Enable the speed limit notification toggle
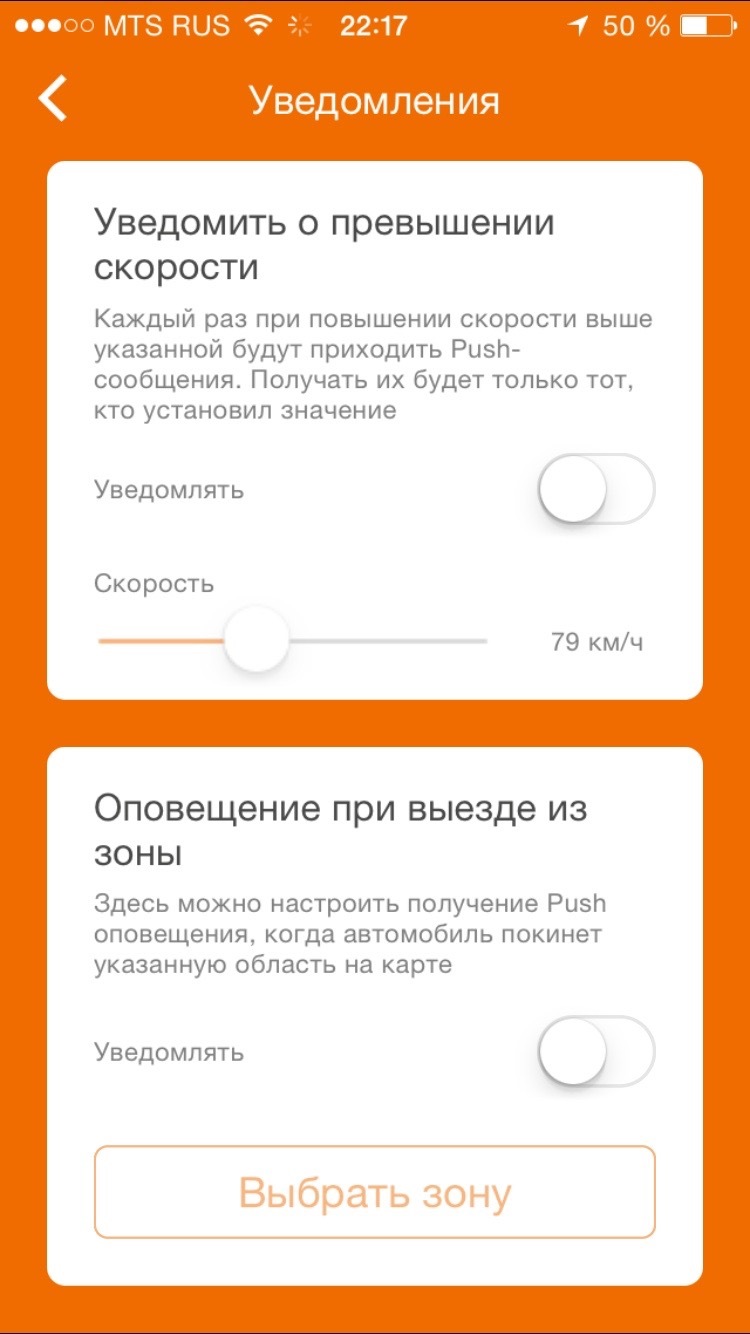Screen dimensions: 750x1334 coord(595,490)
